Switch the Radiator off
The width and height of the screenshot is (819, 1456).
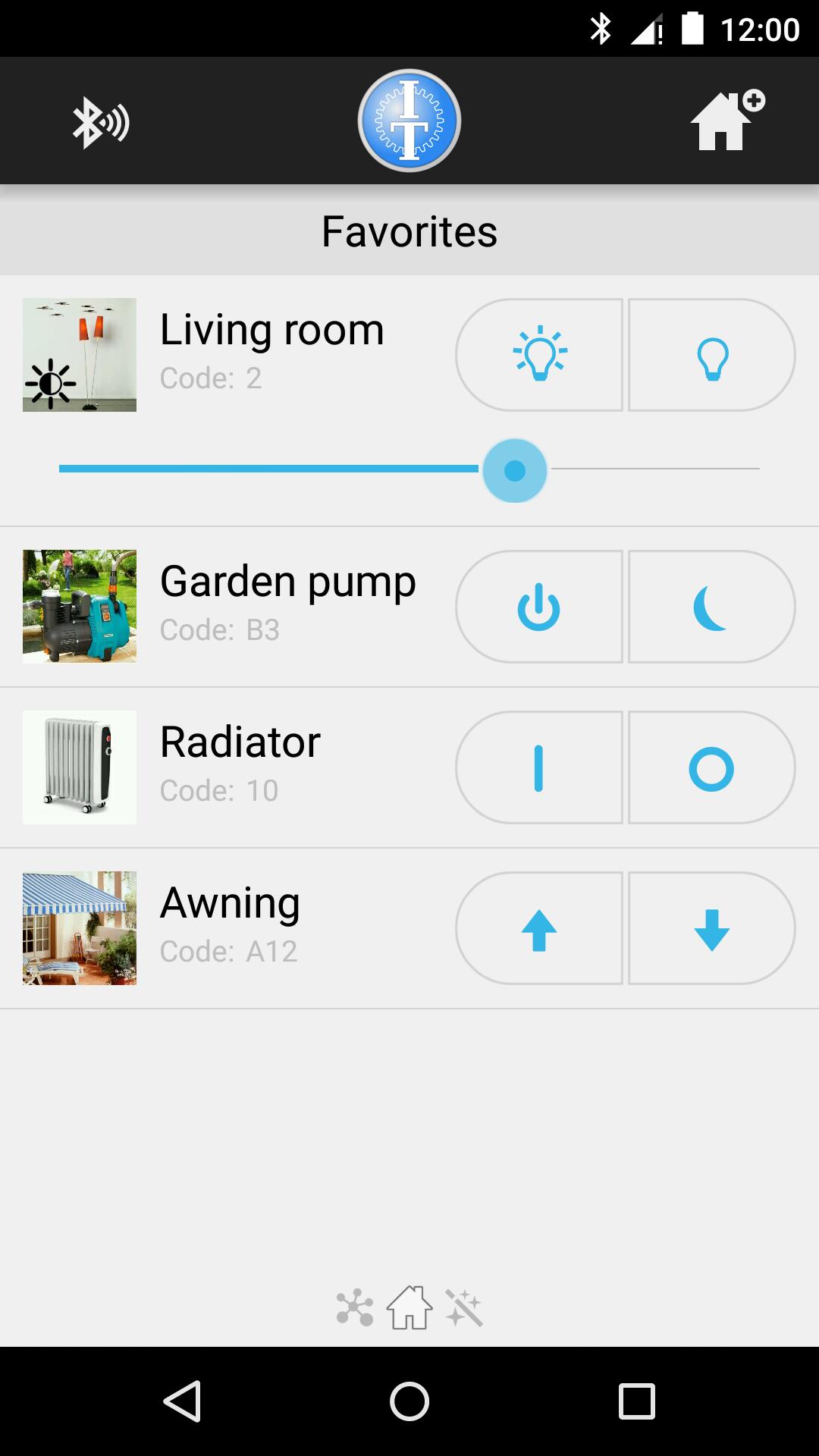click(712, 767)
